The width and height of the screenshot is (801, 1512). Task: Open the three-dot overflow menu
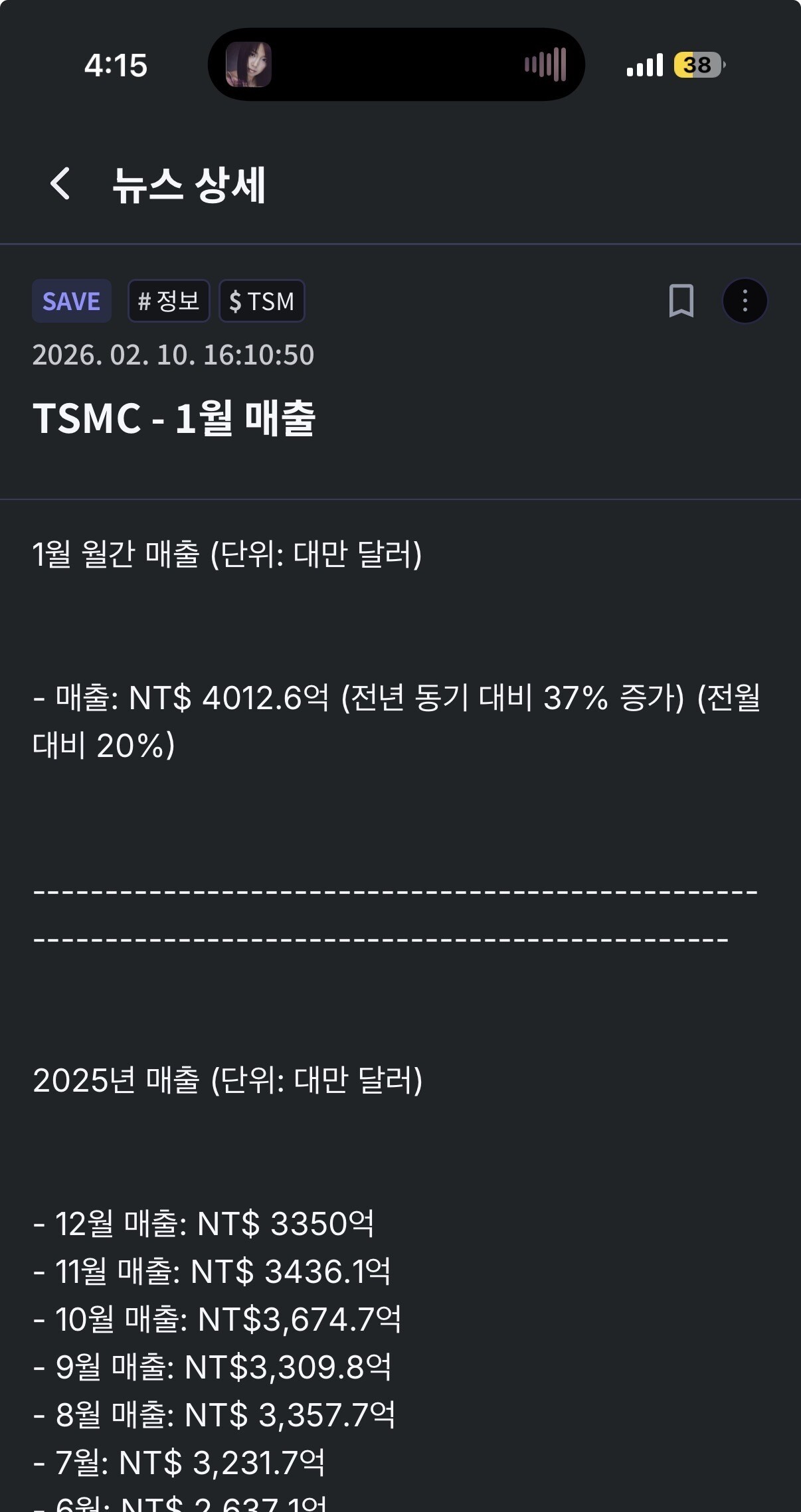point(745,301)
